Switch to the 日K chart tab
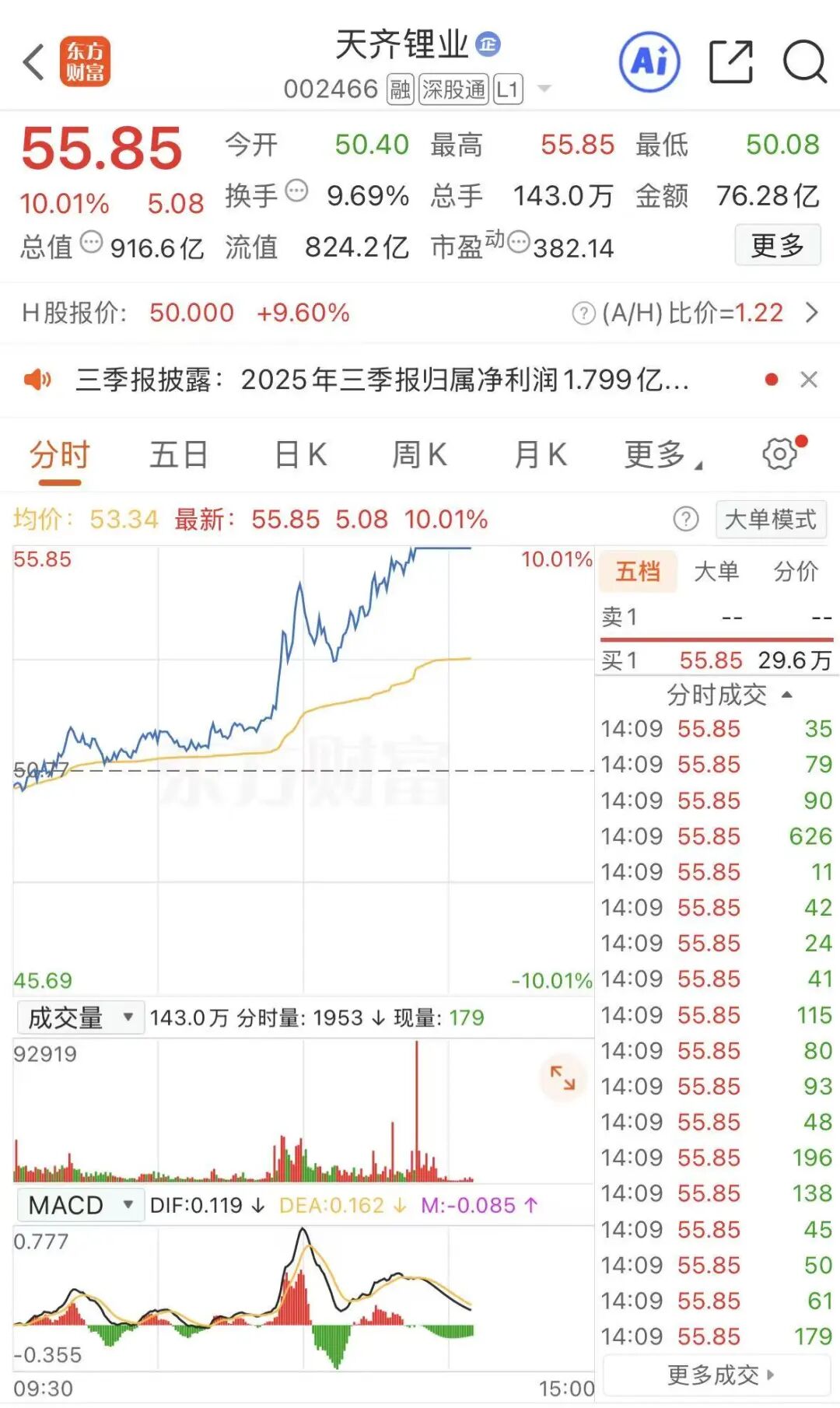Image resolution: width=840 pixels, height=1408 pixels. (301, 455)
